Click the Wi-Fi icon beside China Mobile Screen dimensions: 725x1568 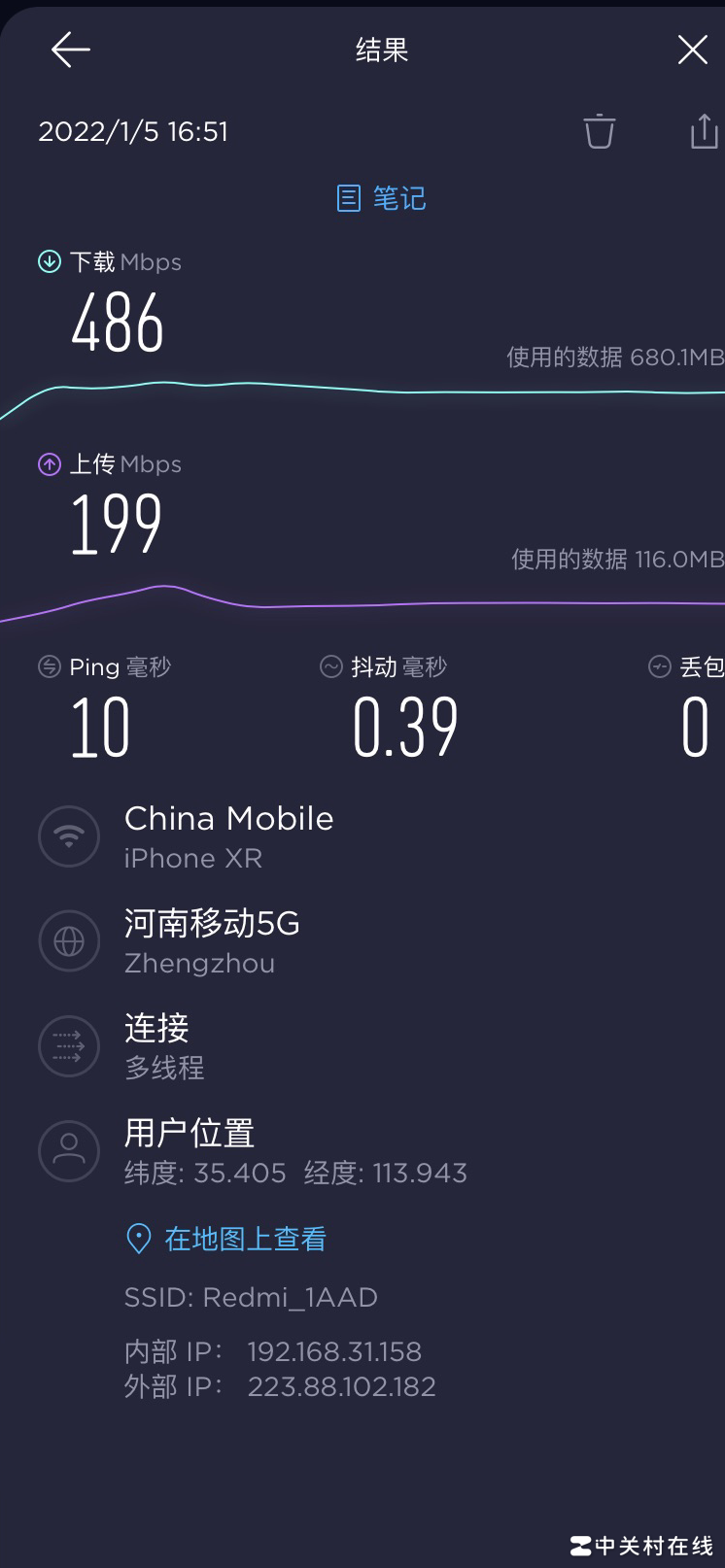pos(69,835)
